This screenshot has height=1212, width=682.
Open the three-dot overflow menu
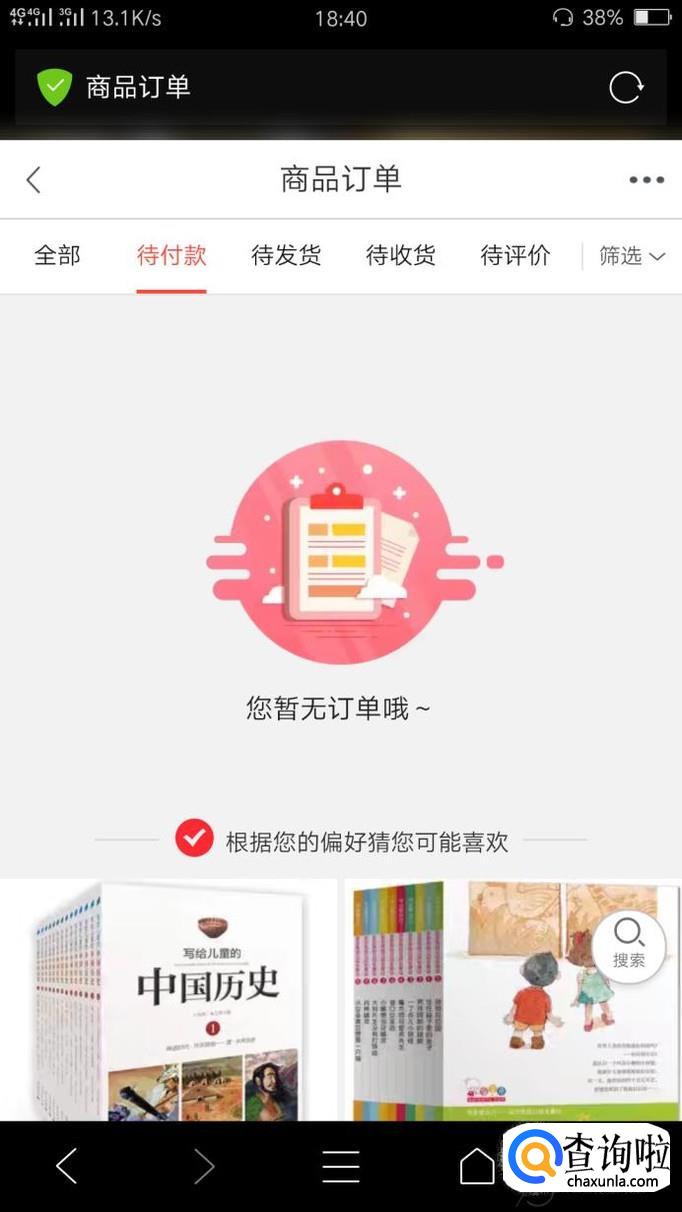click(x=646, y=180)
